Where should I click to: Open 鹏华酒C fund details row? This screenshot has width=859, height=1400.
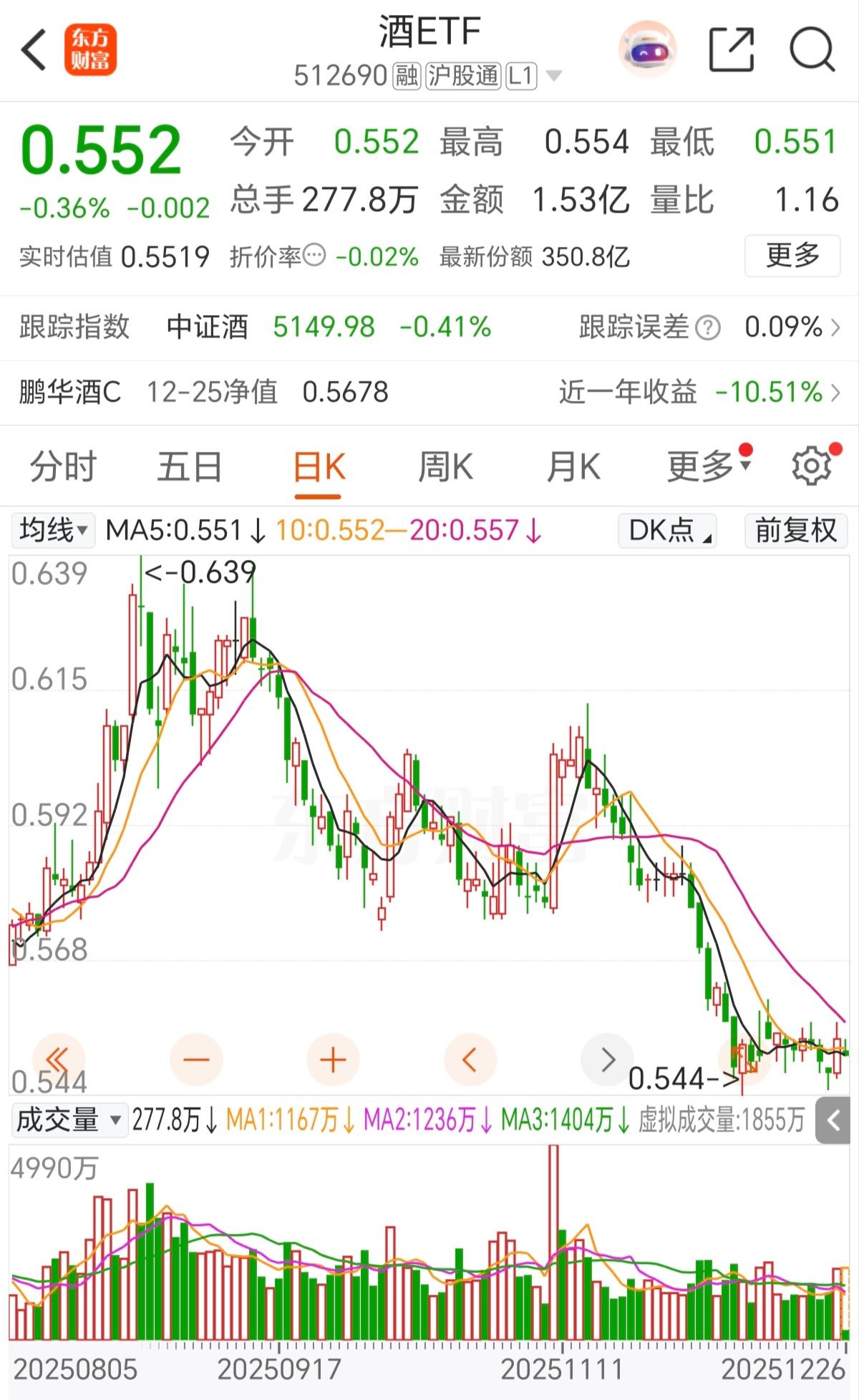429,391
